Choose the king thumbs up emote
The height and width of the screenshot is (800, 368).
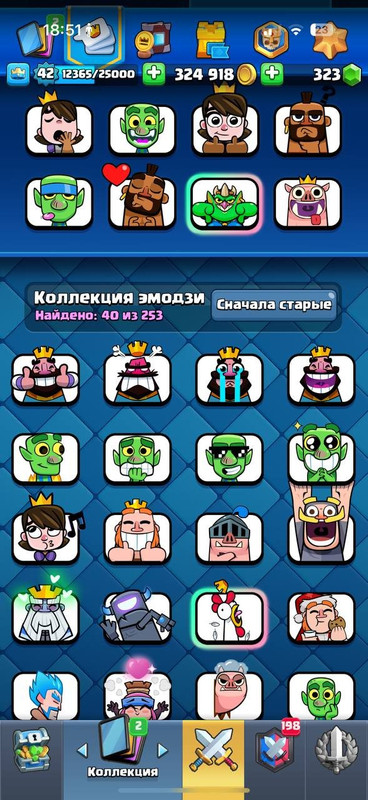[x=45, y=376]
